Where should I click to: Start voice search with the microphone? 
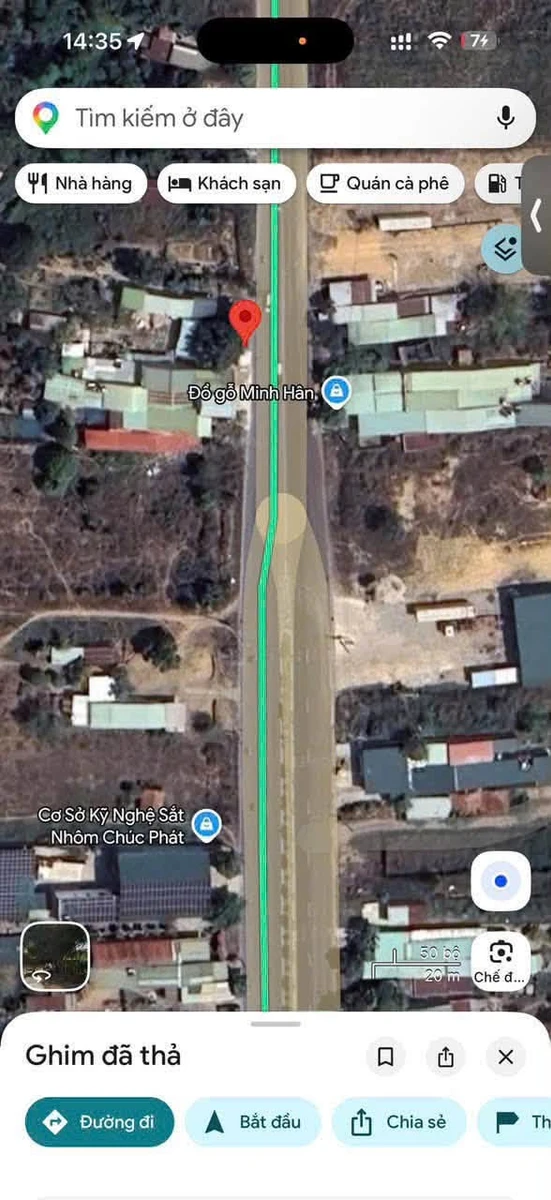pos(506,118)
